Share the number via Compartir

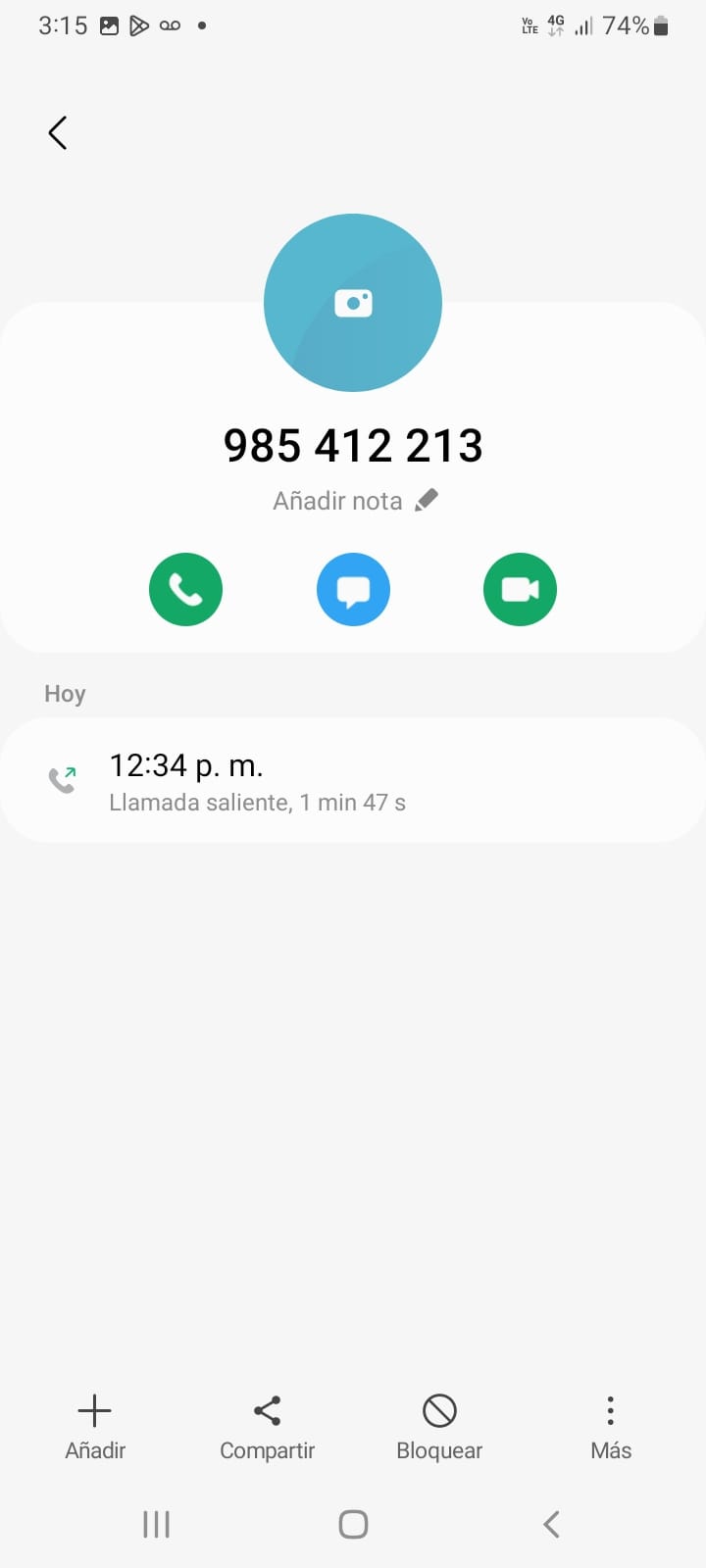point(267,1428)
